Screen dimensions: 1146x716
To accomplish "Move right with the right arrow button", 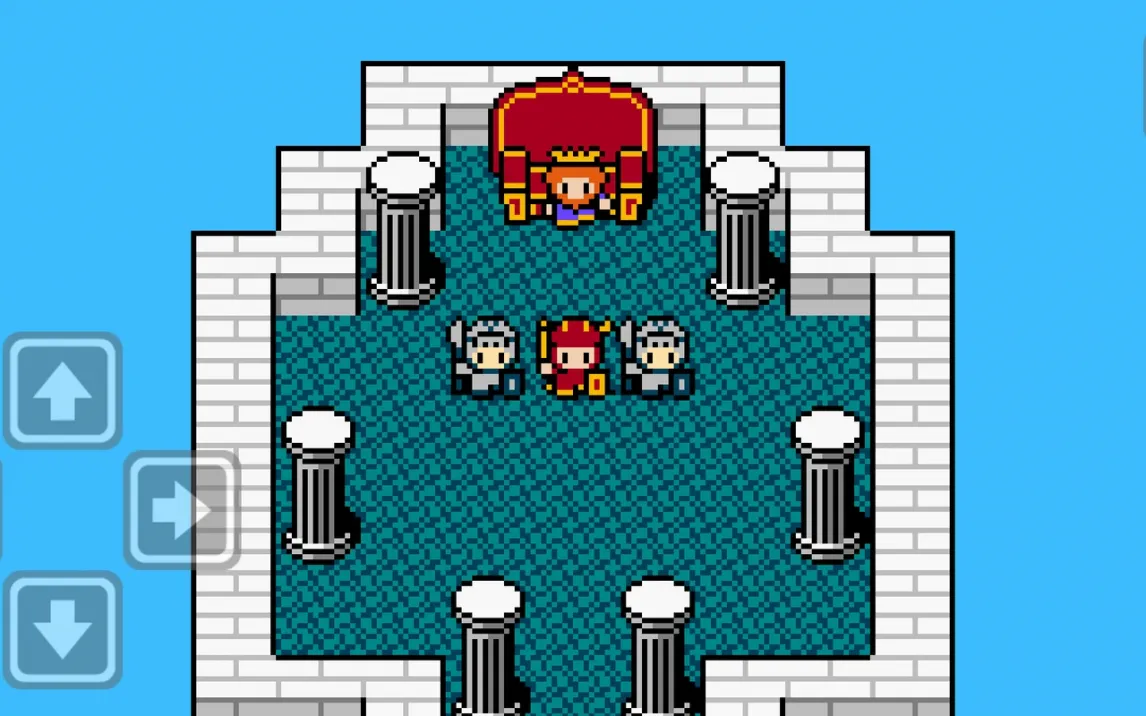I will click(182, 510).
